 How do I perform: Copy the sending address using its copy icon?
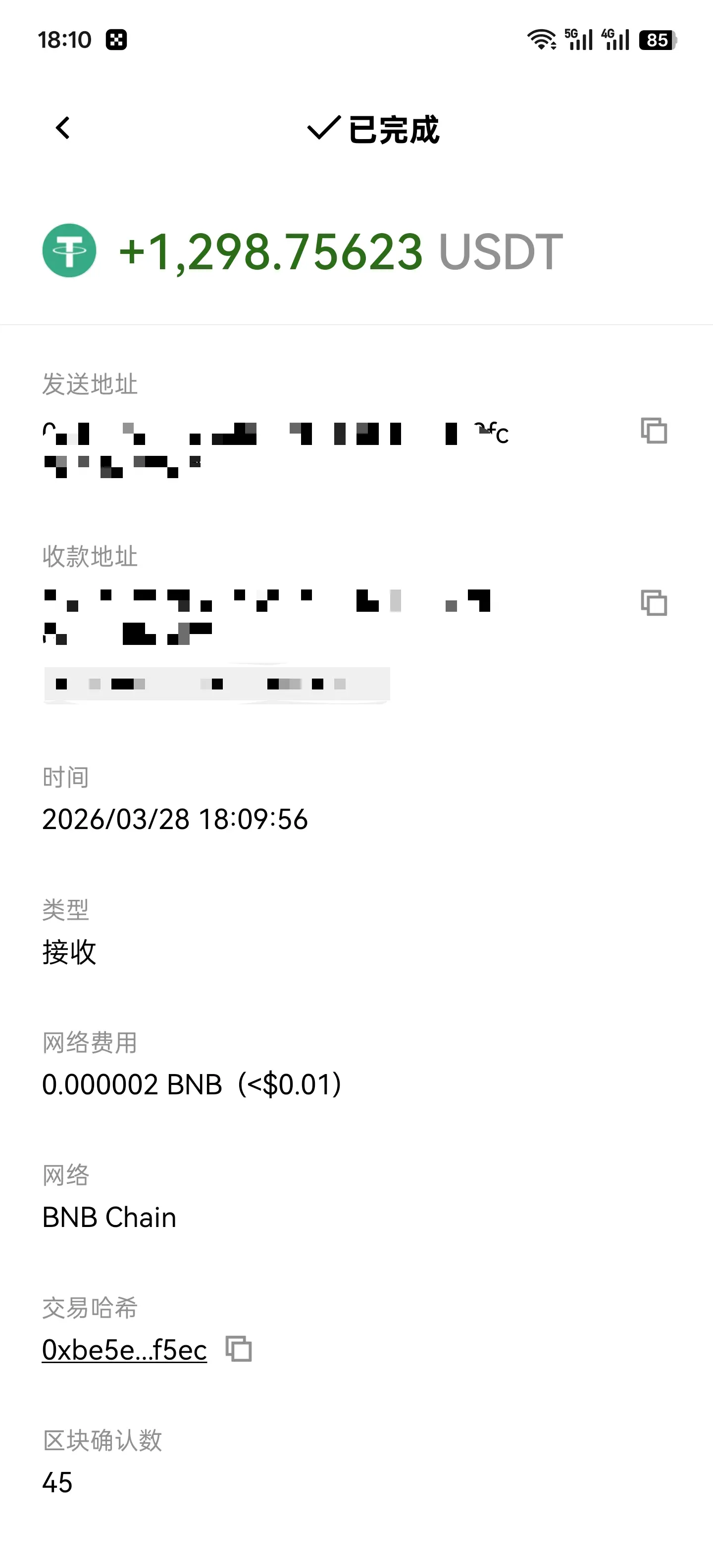(x=655, y=431)
